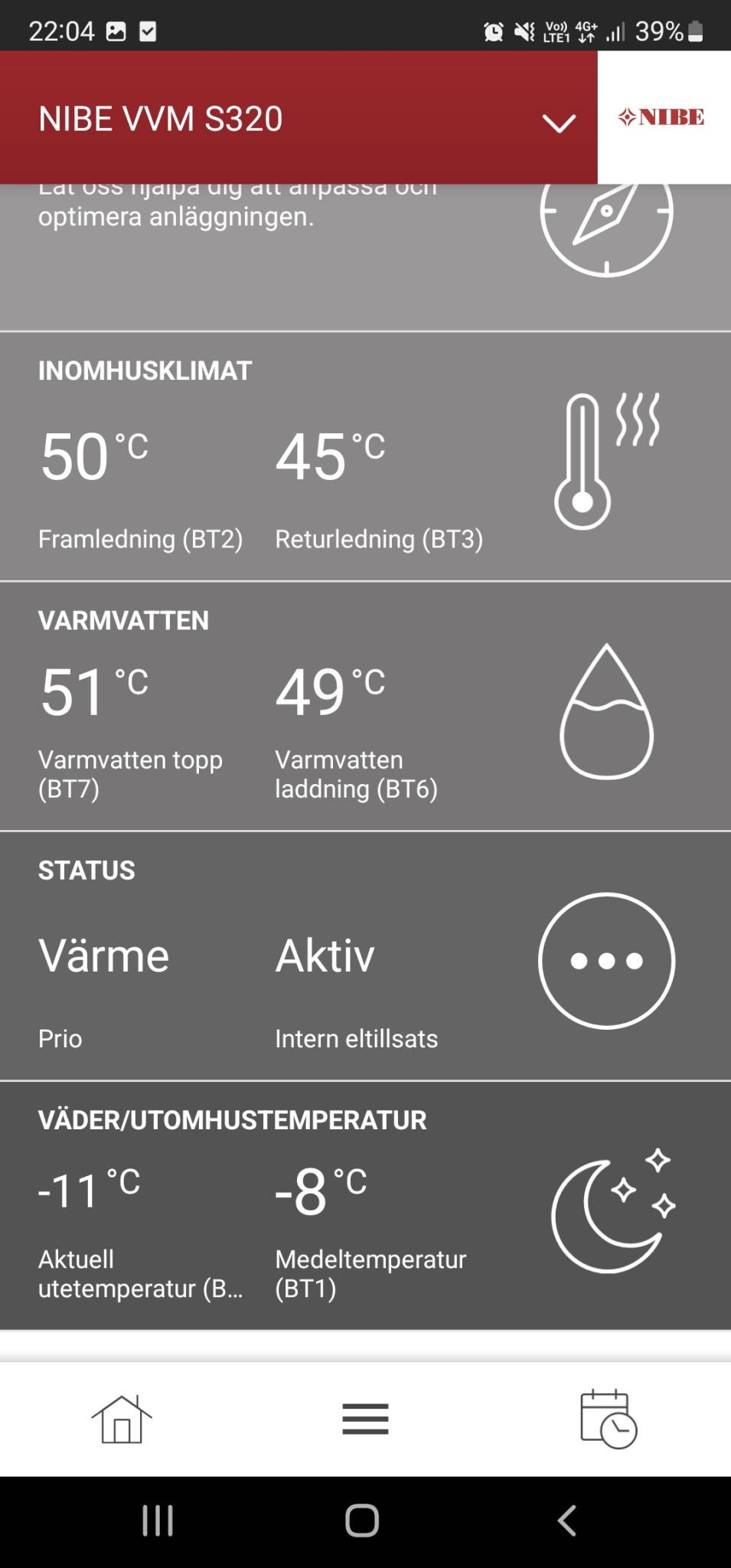Open the Varmvatten card
The height and width of the screenshot is (1568, 731).
(365, 707)
